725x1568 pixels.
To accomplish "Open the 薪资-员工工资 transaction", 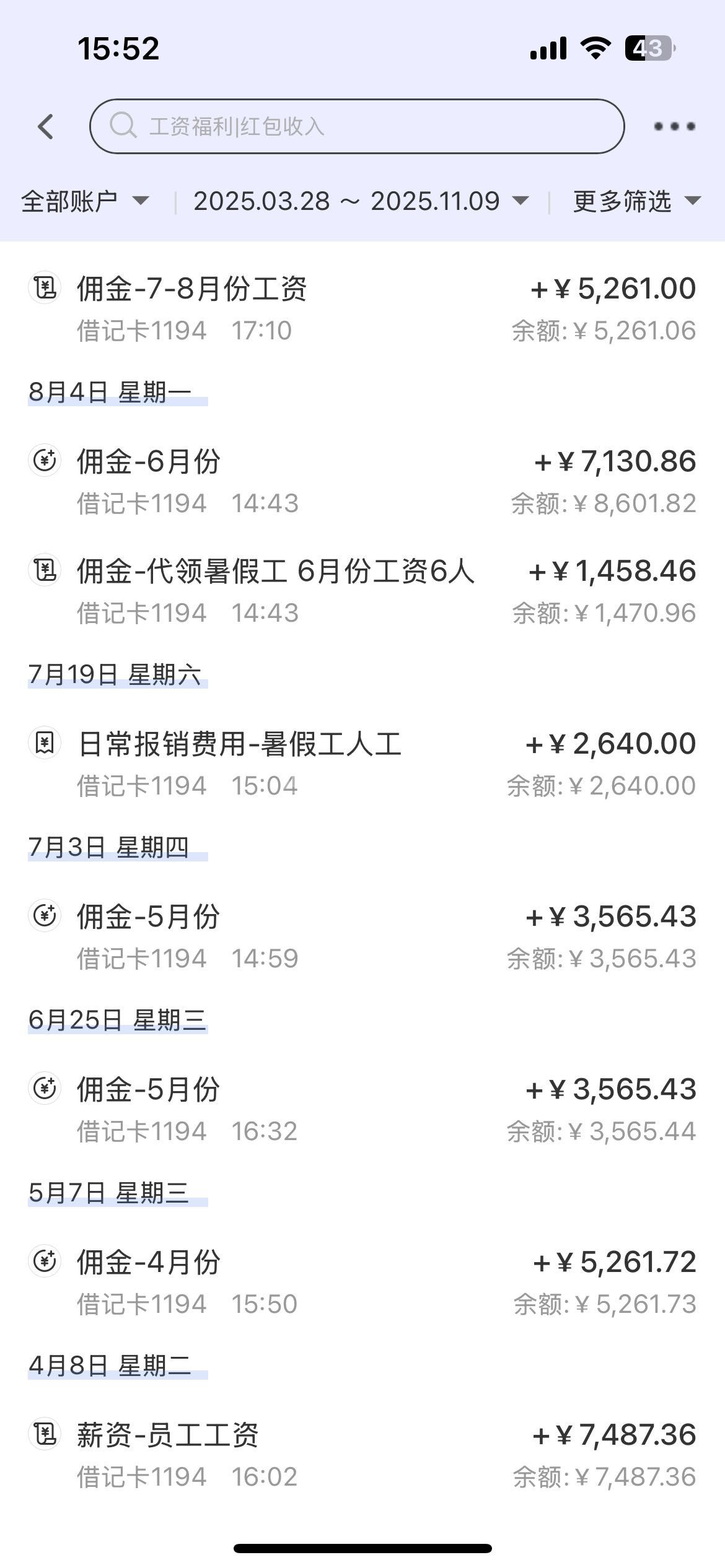I will pos(362,1455).
